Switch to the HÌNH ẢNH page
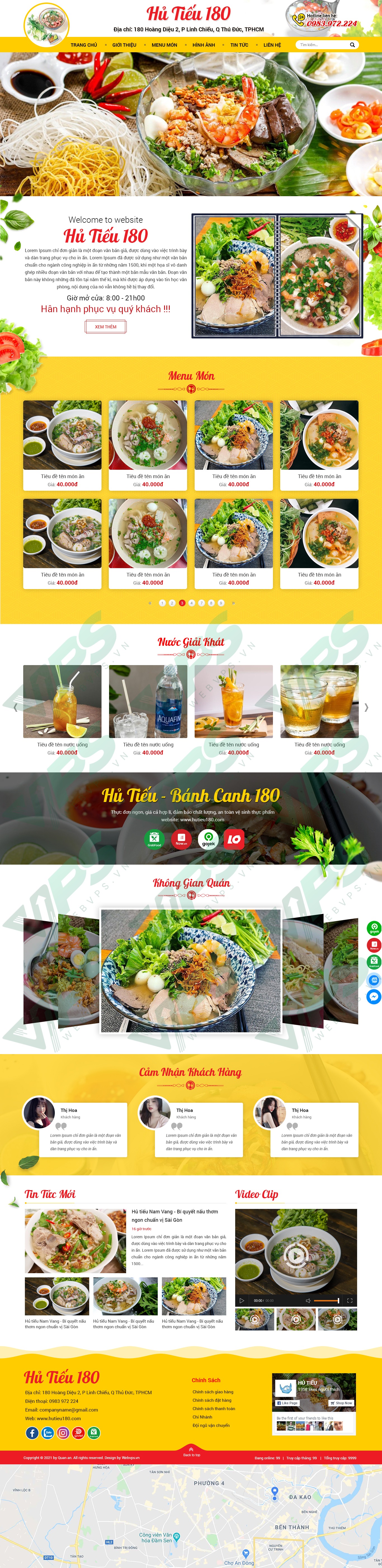The image size is (382, 1568). coord(204,45)
